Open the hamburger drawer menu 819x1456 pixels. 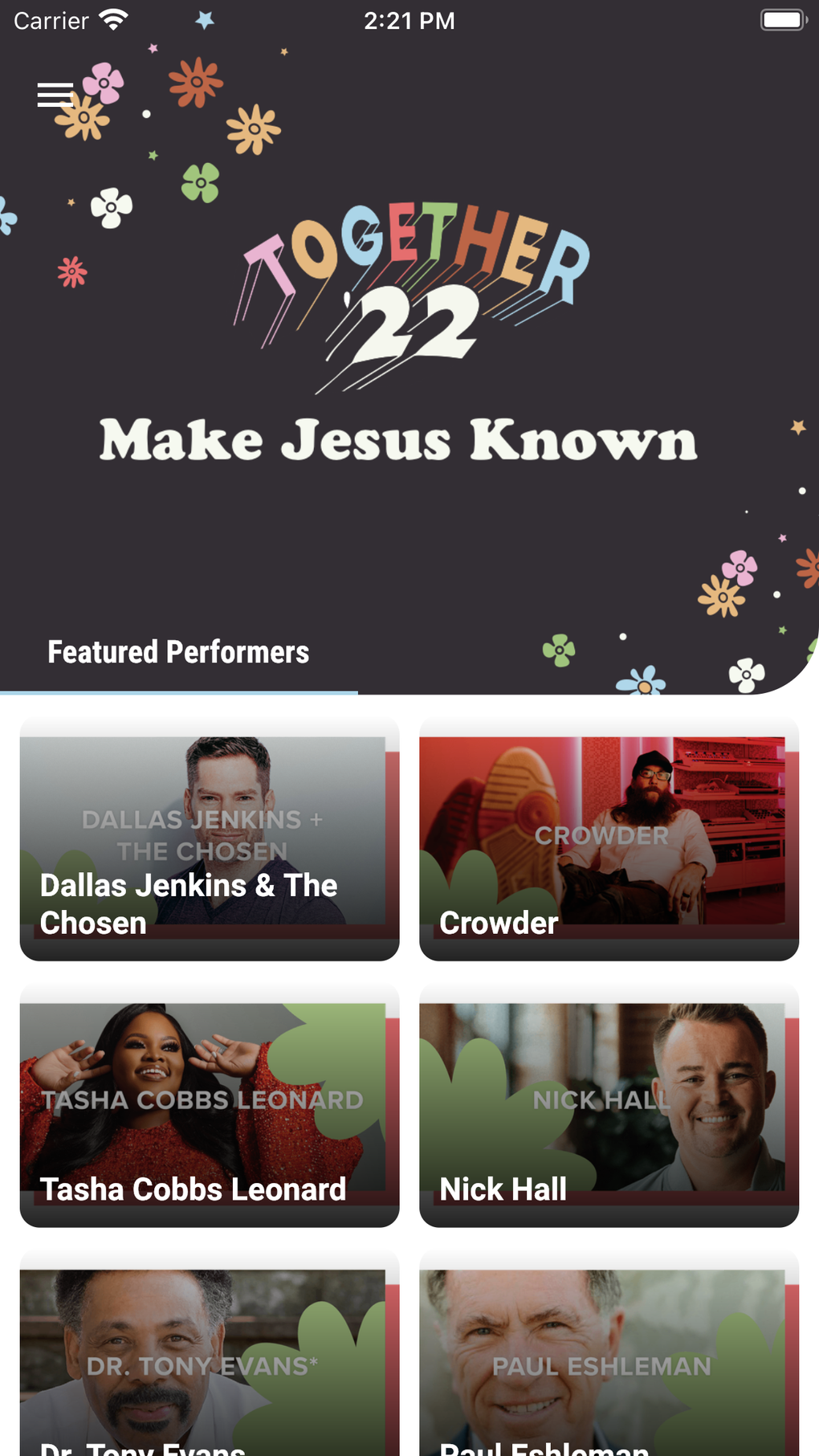(x=55, y=95)
